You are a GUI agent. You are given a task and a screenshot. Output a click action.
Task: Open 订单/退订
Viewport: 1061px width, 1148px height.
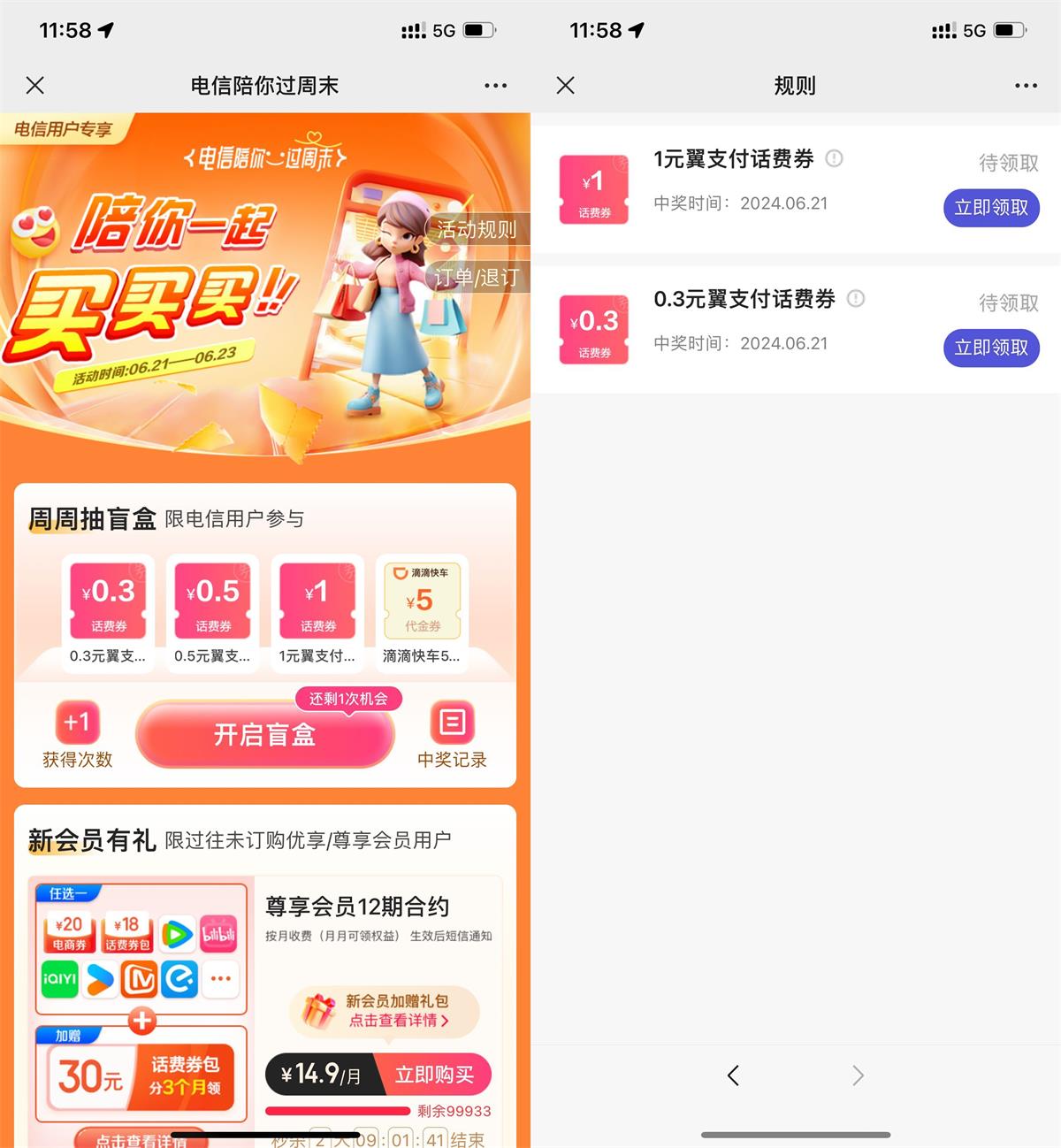coord(477,278)
